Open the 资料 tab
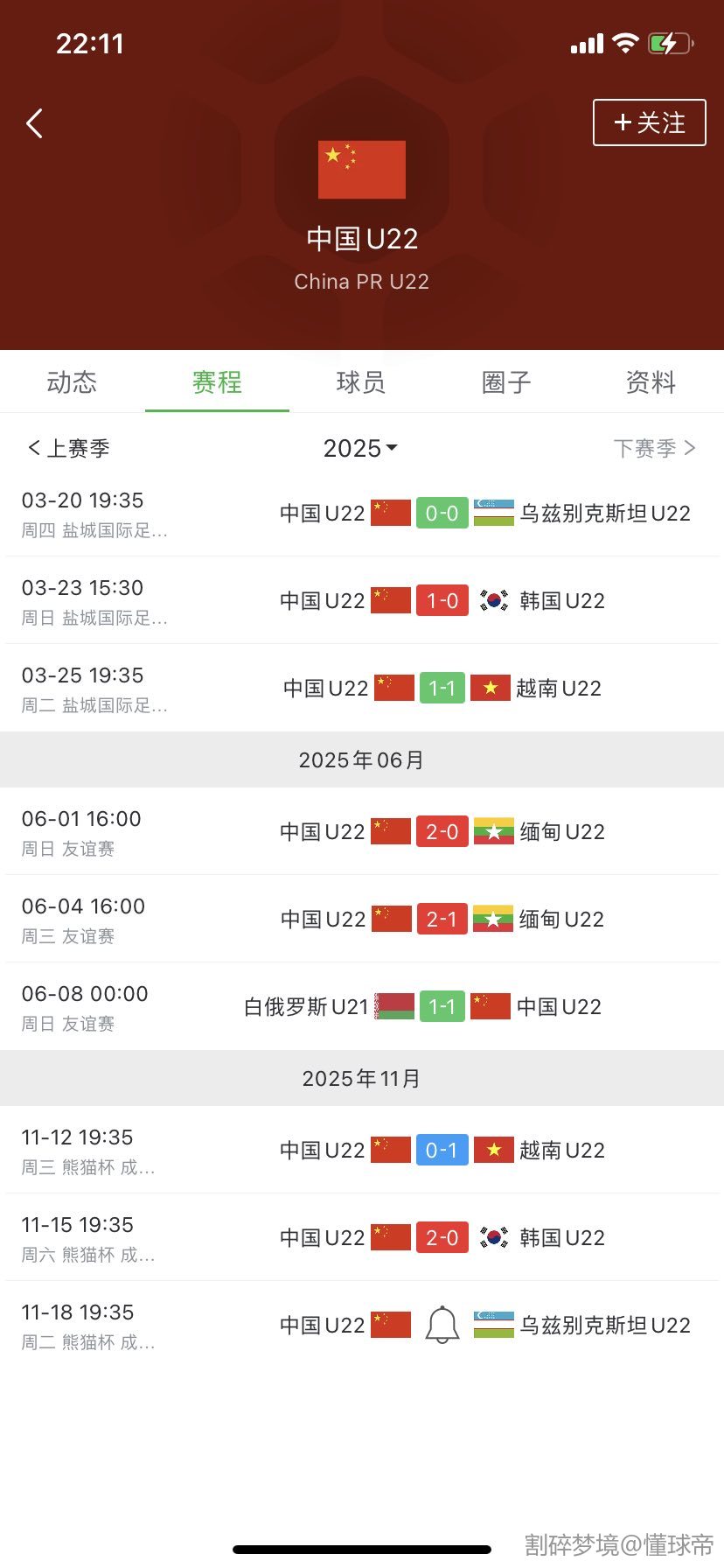724x1568 pixels. (651, 382)
